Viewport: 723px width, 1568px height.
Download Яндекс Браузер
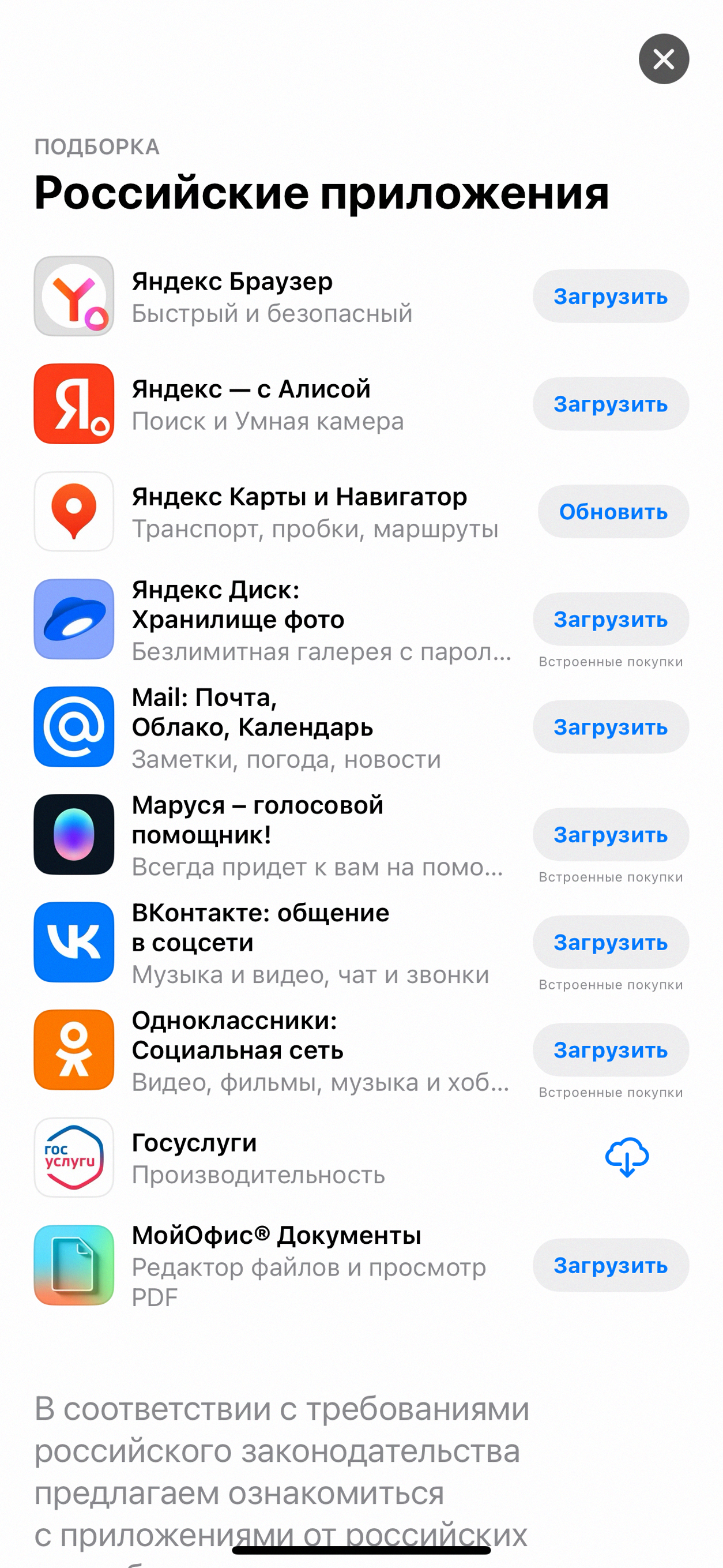(x=611, y=297)
